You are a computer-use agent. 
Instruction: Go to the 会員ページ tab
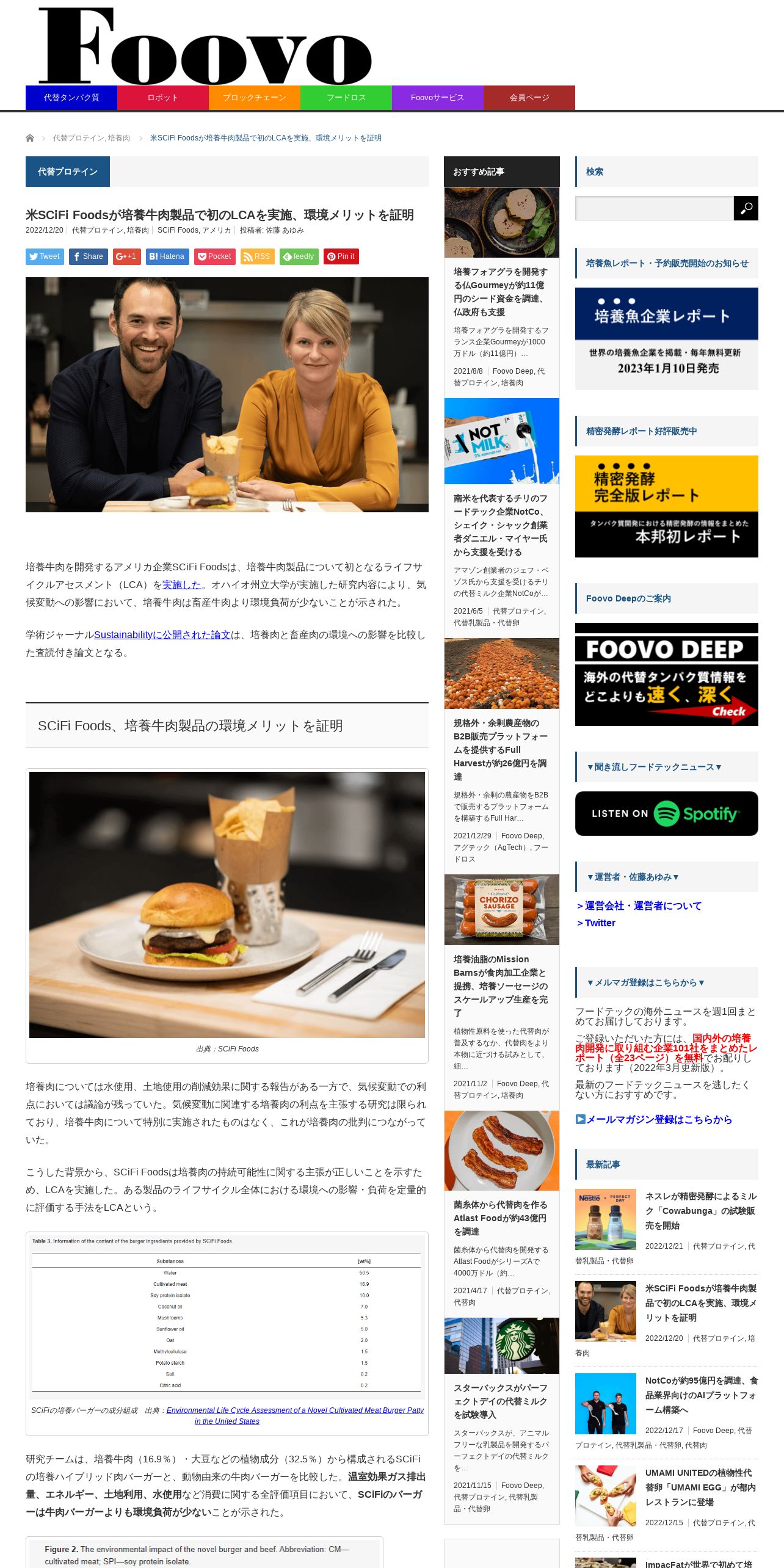pos(529,98)
